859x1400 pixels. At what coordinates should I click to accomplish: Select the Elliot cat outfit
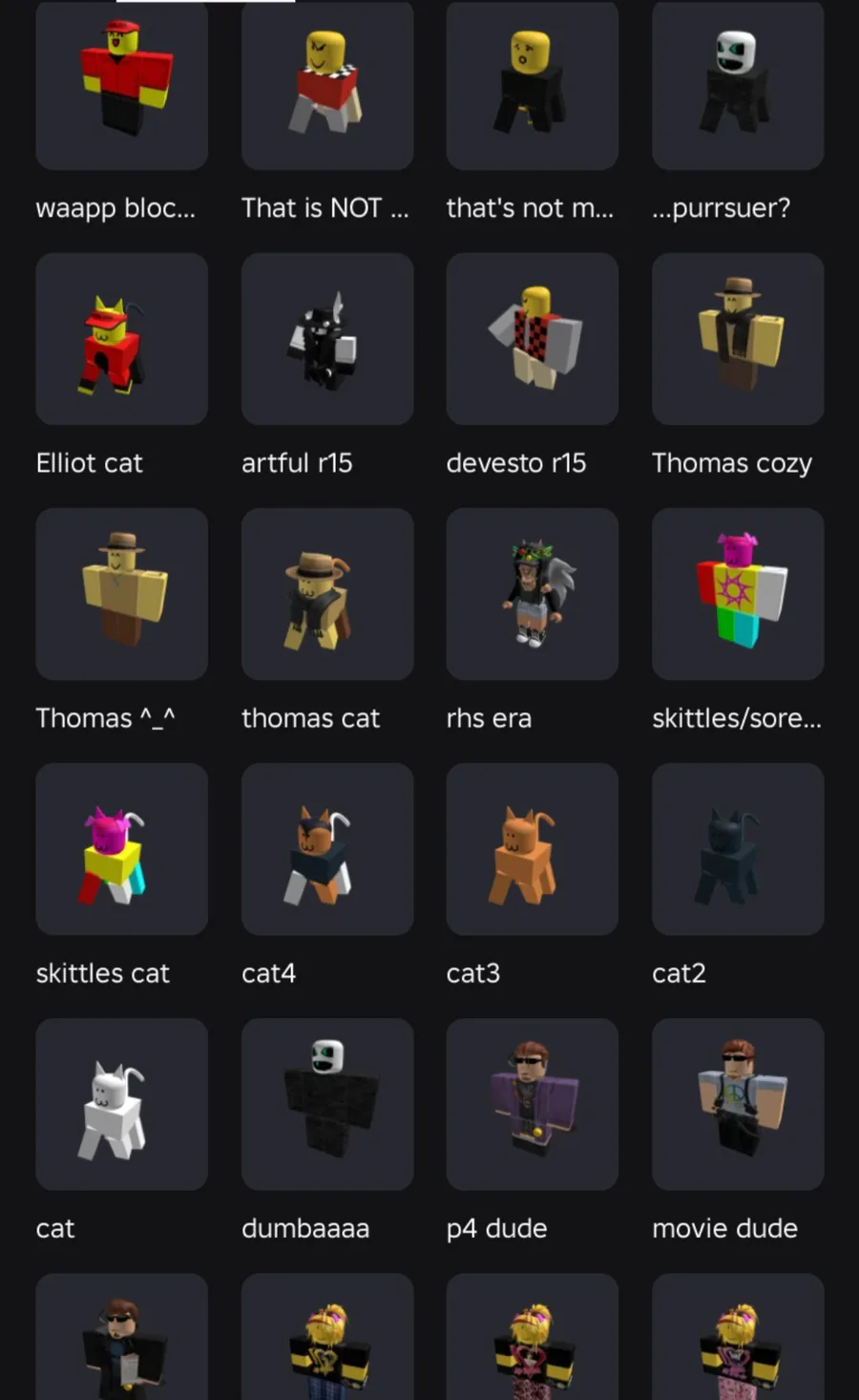(x=121, y=339)
